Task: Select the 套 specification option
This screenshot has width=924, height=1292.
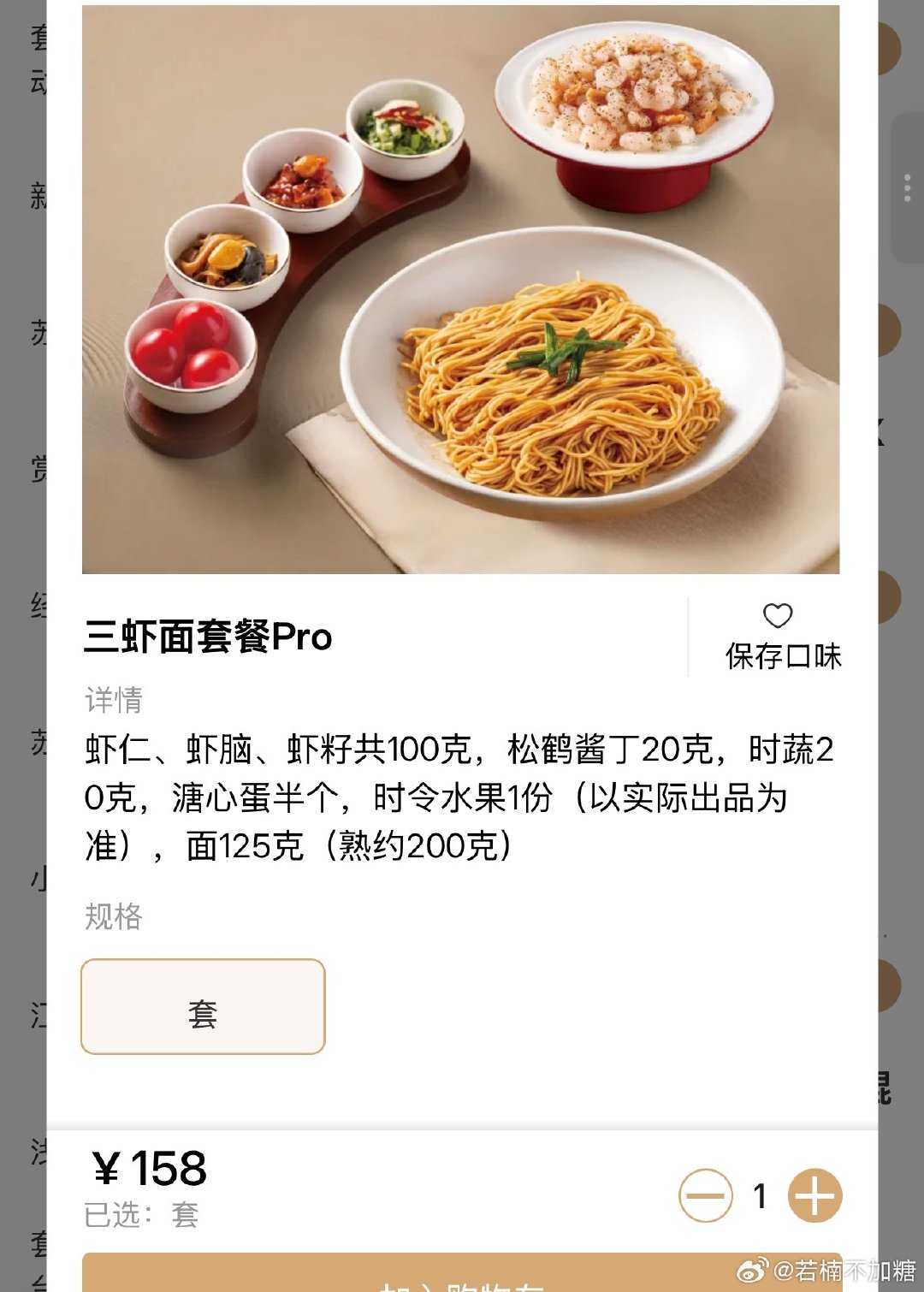Action: [x=203, y=1006]
